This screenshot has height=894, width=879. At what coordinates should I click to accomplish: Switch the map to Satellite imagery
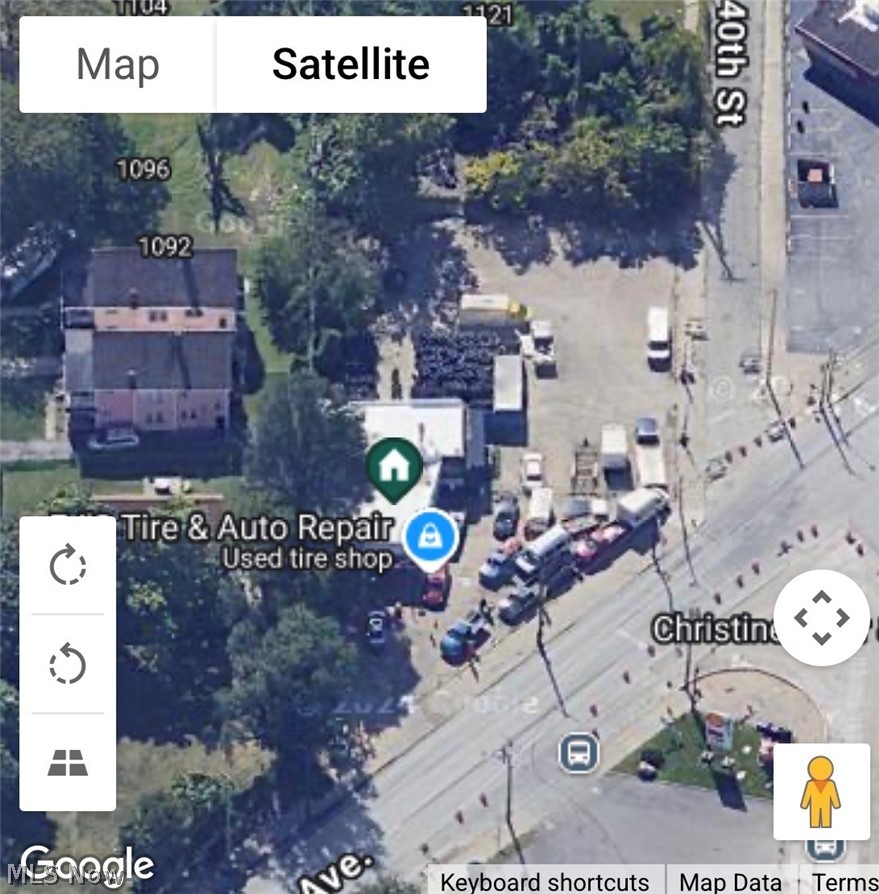pos(351,64)
